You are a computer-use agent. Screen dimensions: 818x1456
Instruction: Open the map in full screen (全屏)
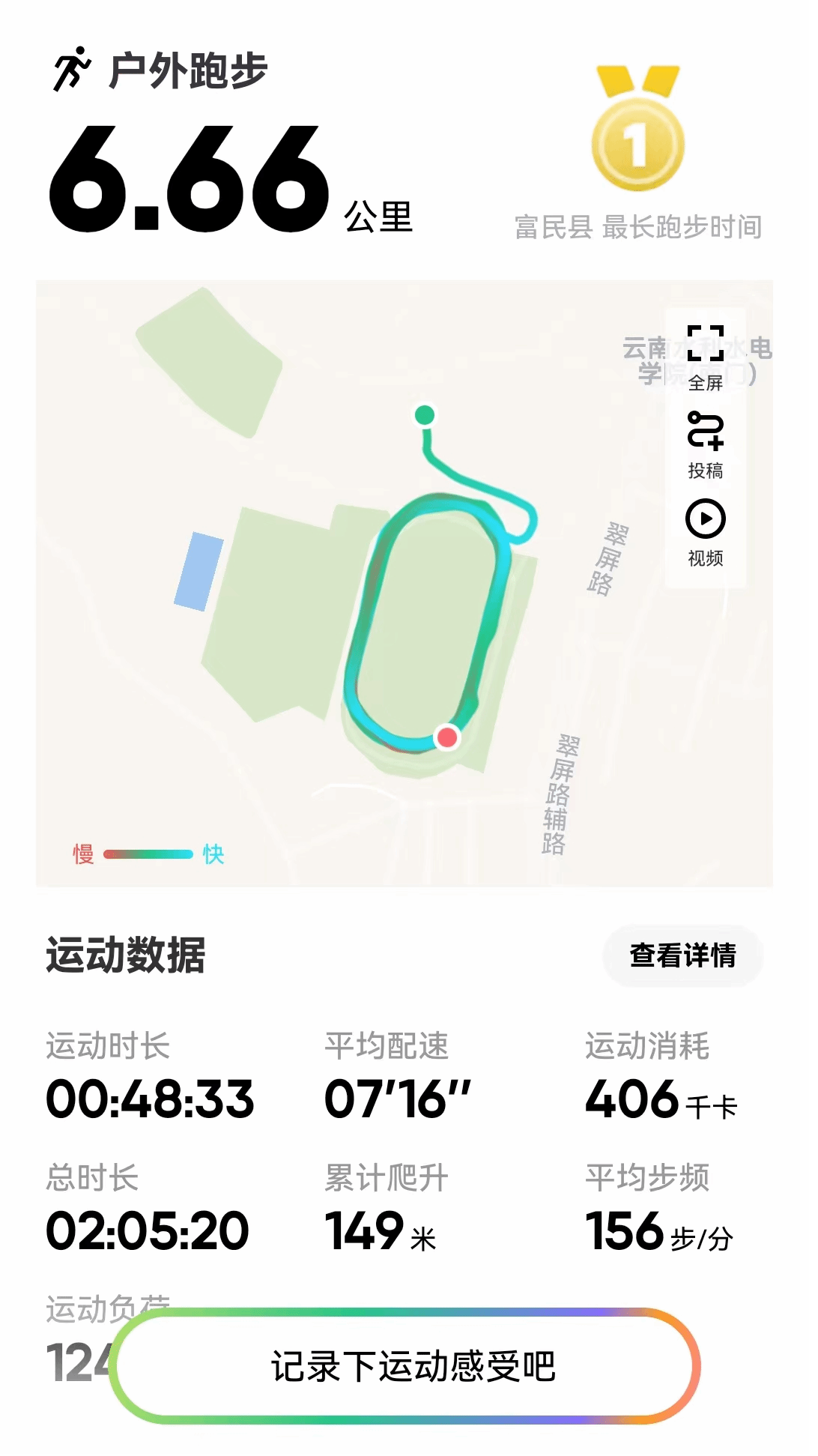pyautogui.click(x=705, y=356)
